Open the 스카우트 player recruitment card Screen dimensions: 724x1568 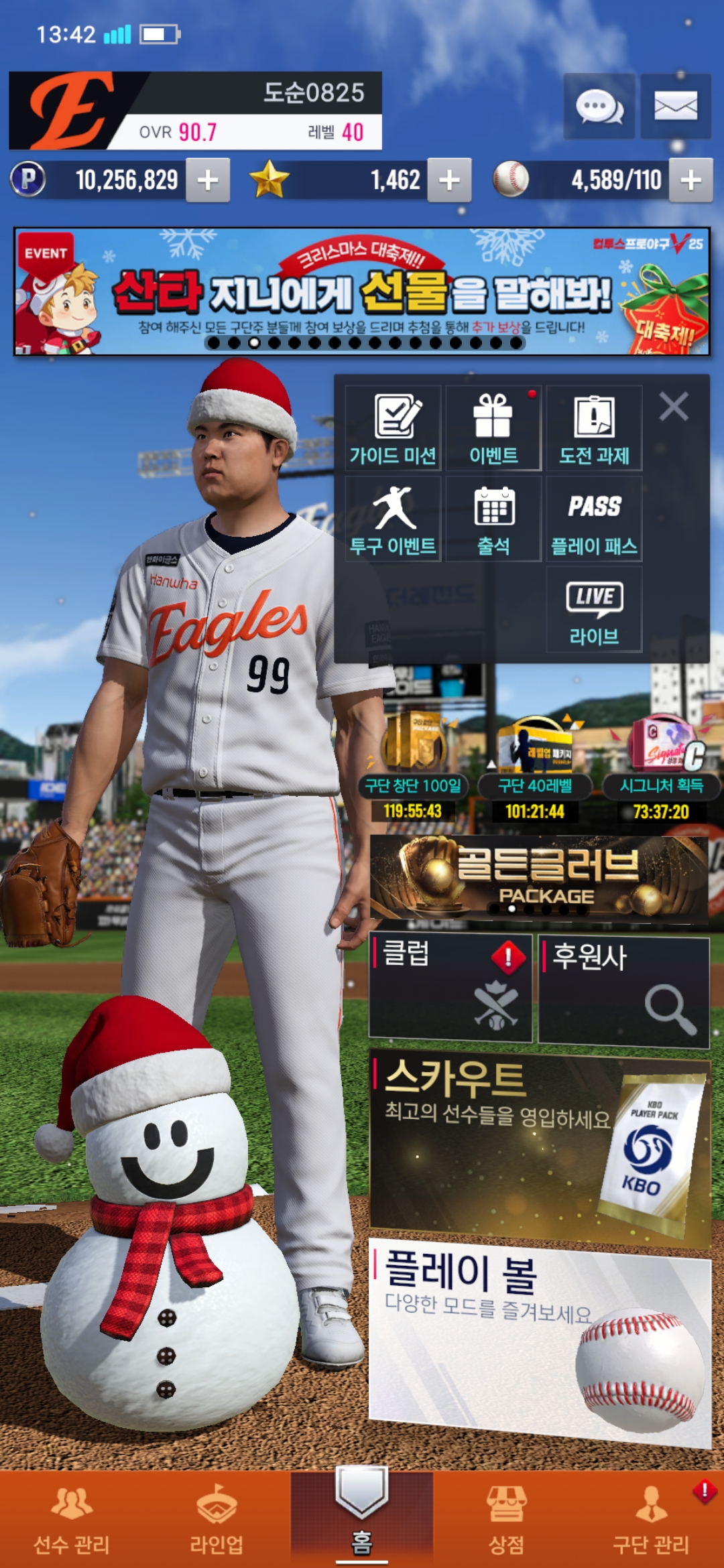tap(540, 1148)
